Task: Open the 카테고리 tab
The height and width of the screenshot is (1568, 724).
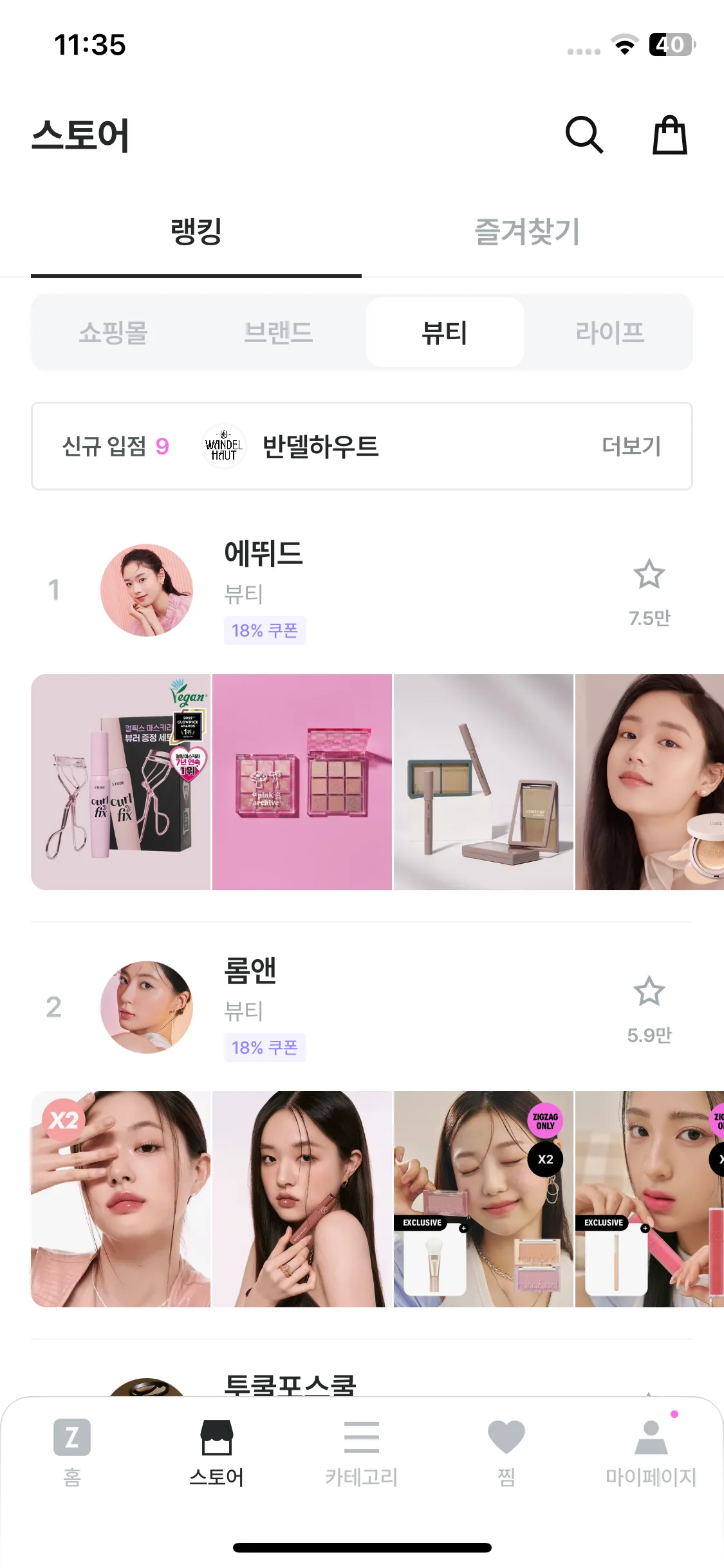Action: (361, 1452)
